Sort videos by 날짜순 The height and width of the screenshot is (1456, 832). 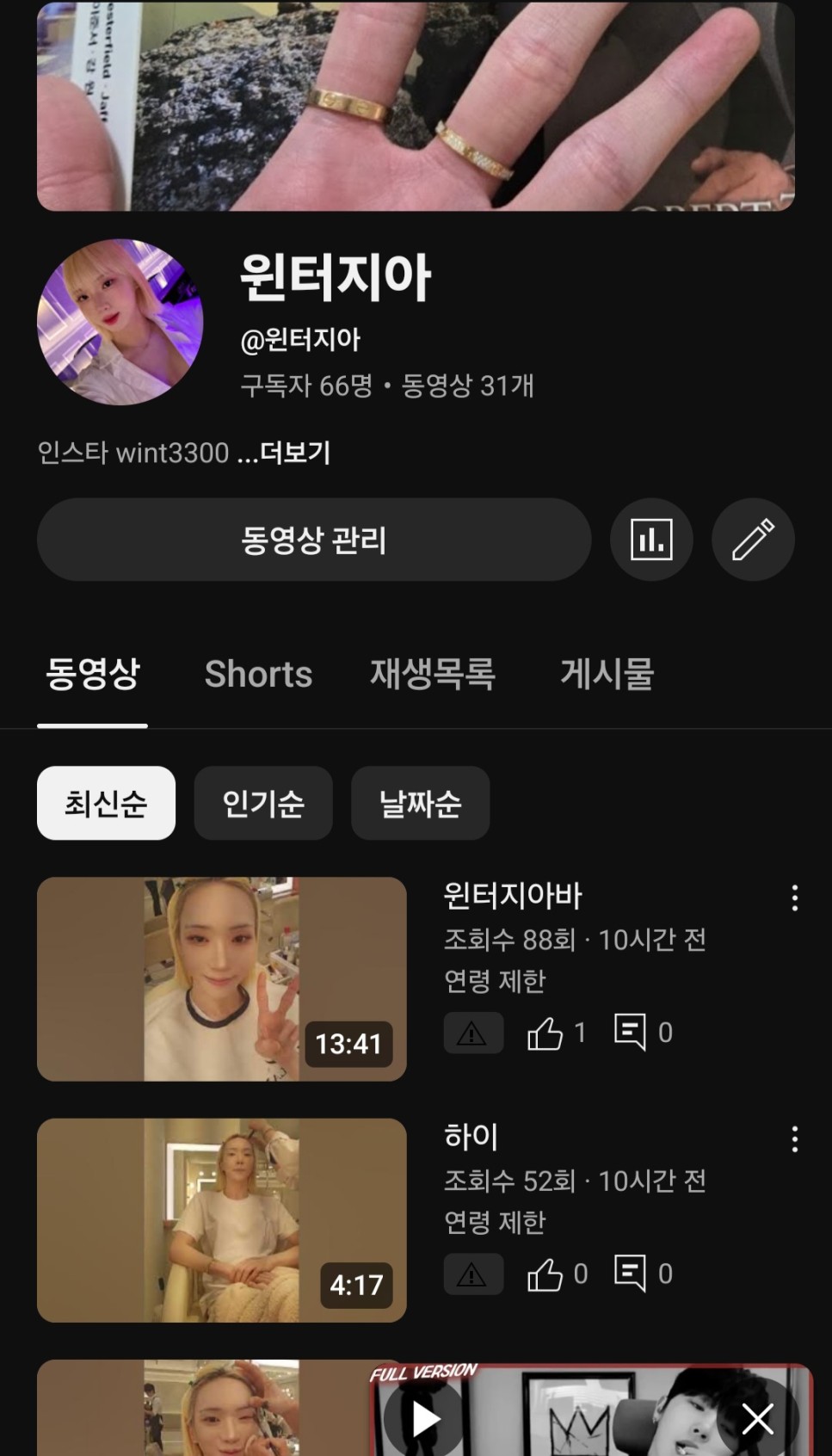(x=421, y=803)
